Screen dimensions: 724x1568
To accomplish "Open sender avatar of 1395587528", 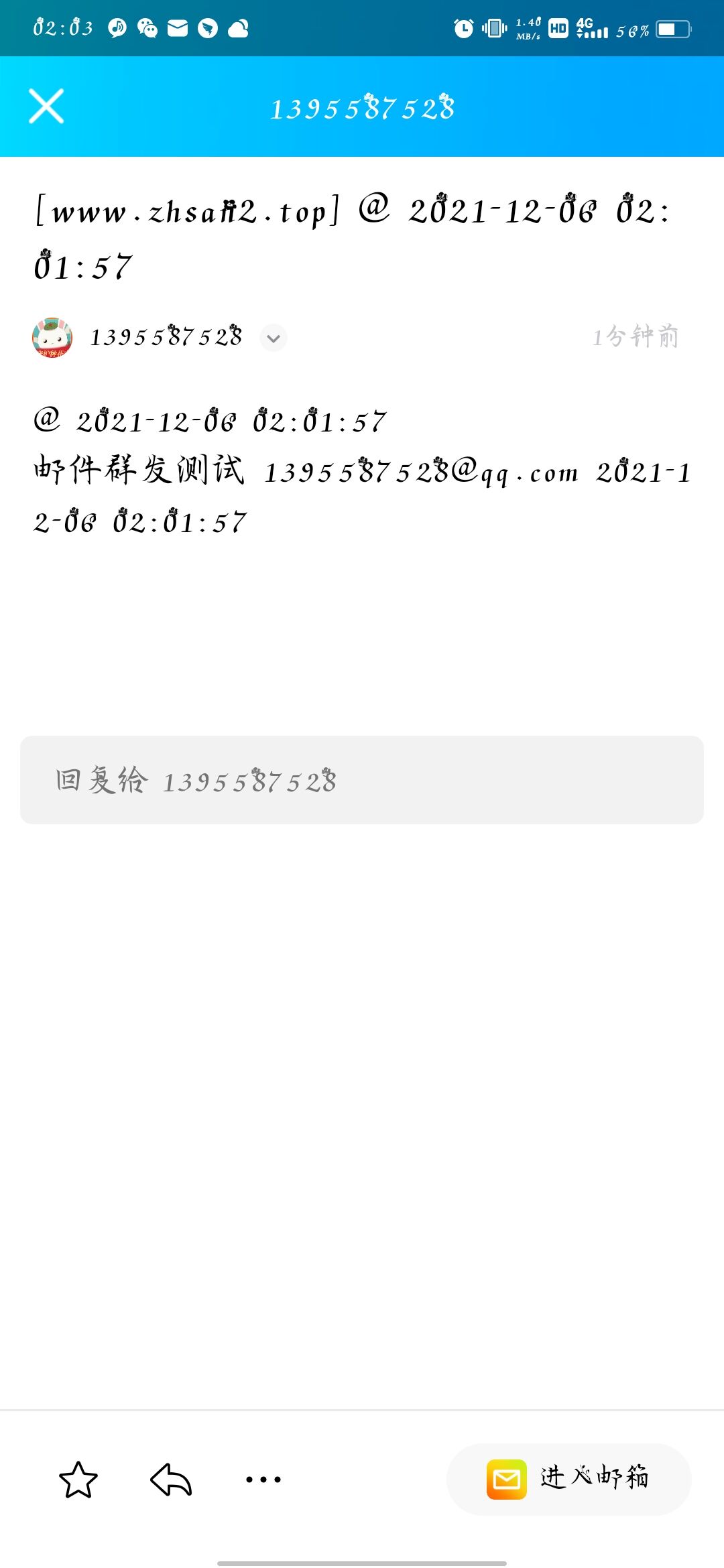I will [52, 338].
